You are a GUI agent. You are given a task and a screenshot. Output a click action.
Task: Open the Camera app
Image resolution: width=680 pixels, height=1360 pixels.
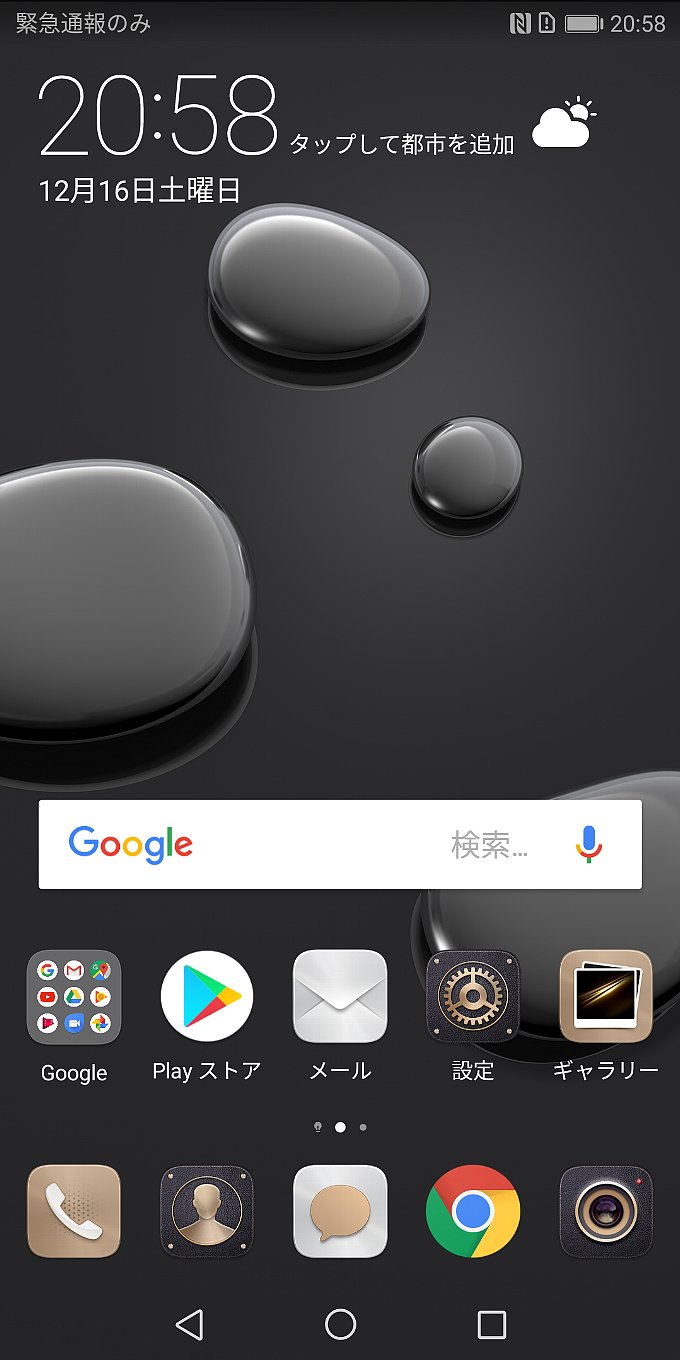pyautogui.click(x=606, y=1211)
